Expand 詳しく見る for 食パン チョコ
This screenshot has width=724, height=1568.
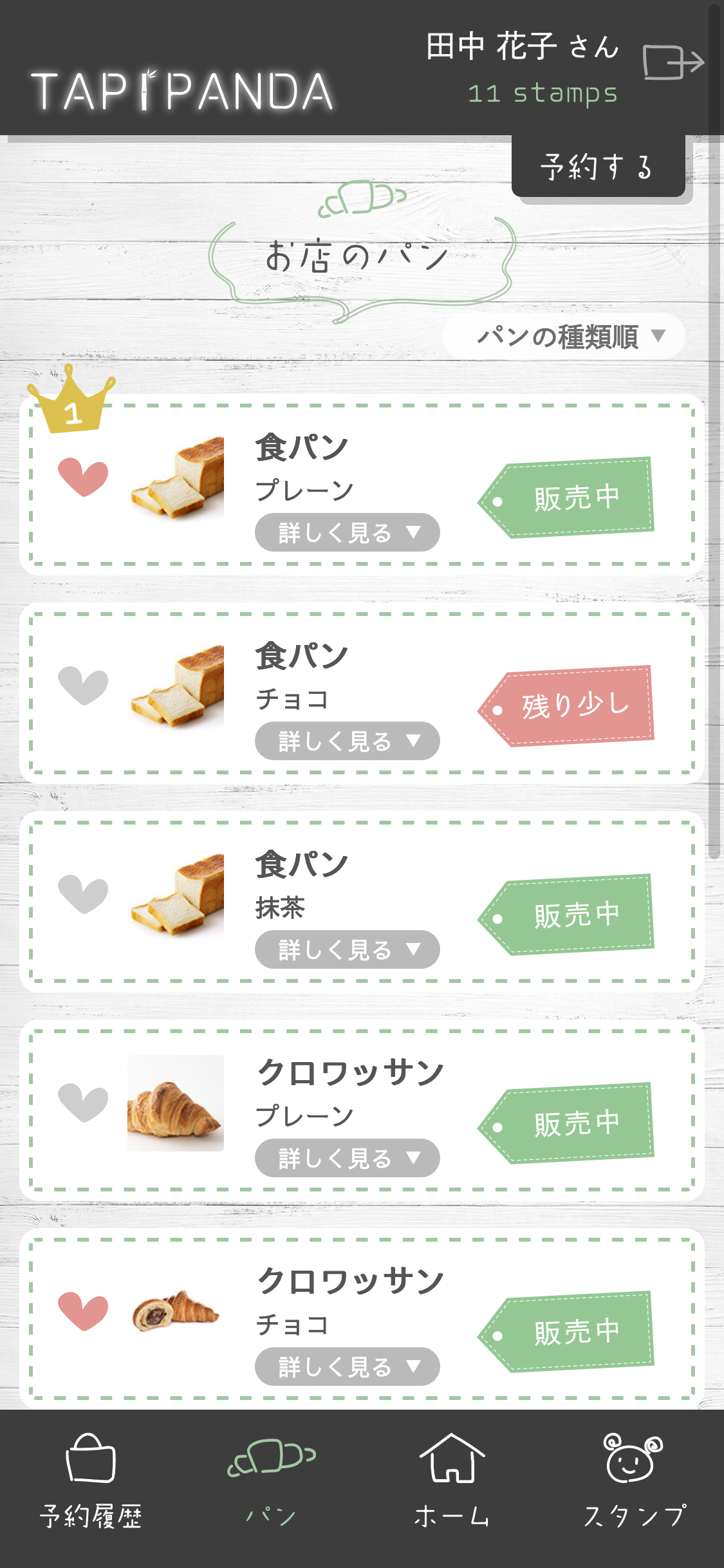(x=347, y=741)
